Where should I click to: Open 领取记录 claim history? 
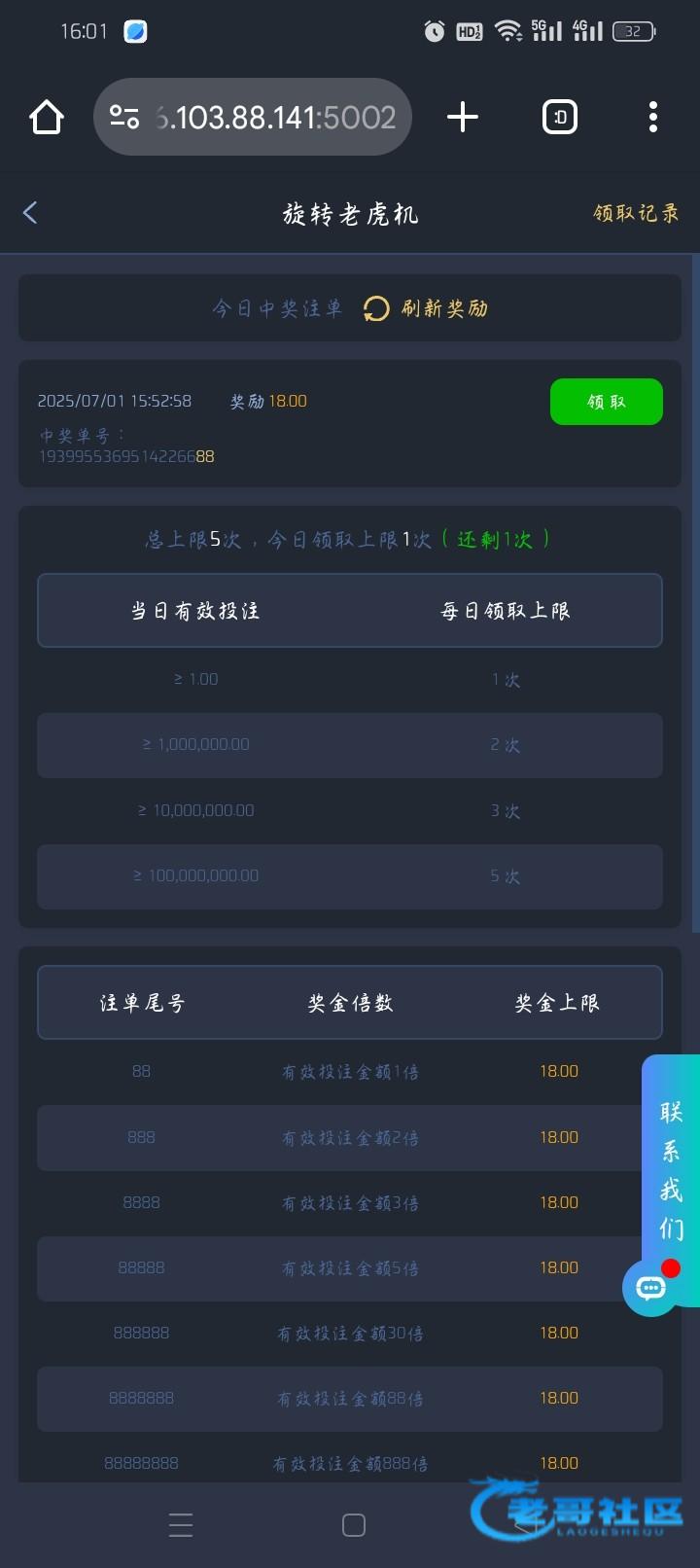pyautogui.click(x=636, y=213)
